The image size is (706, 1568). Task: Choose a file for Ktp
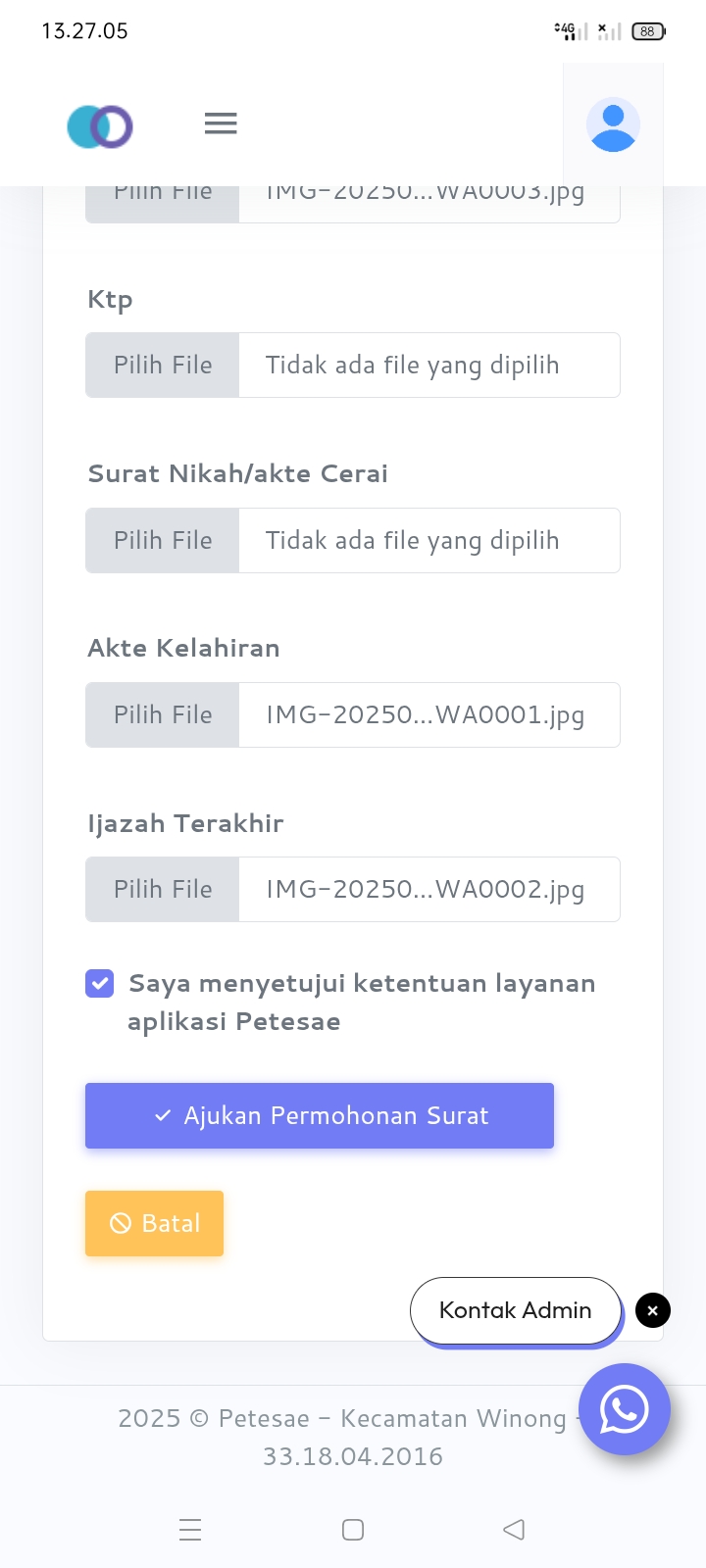163,365
